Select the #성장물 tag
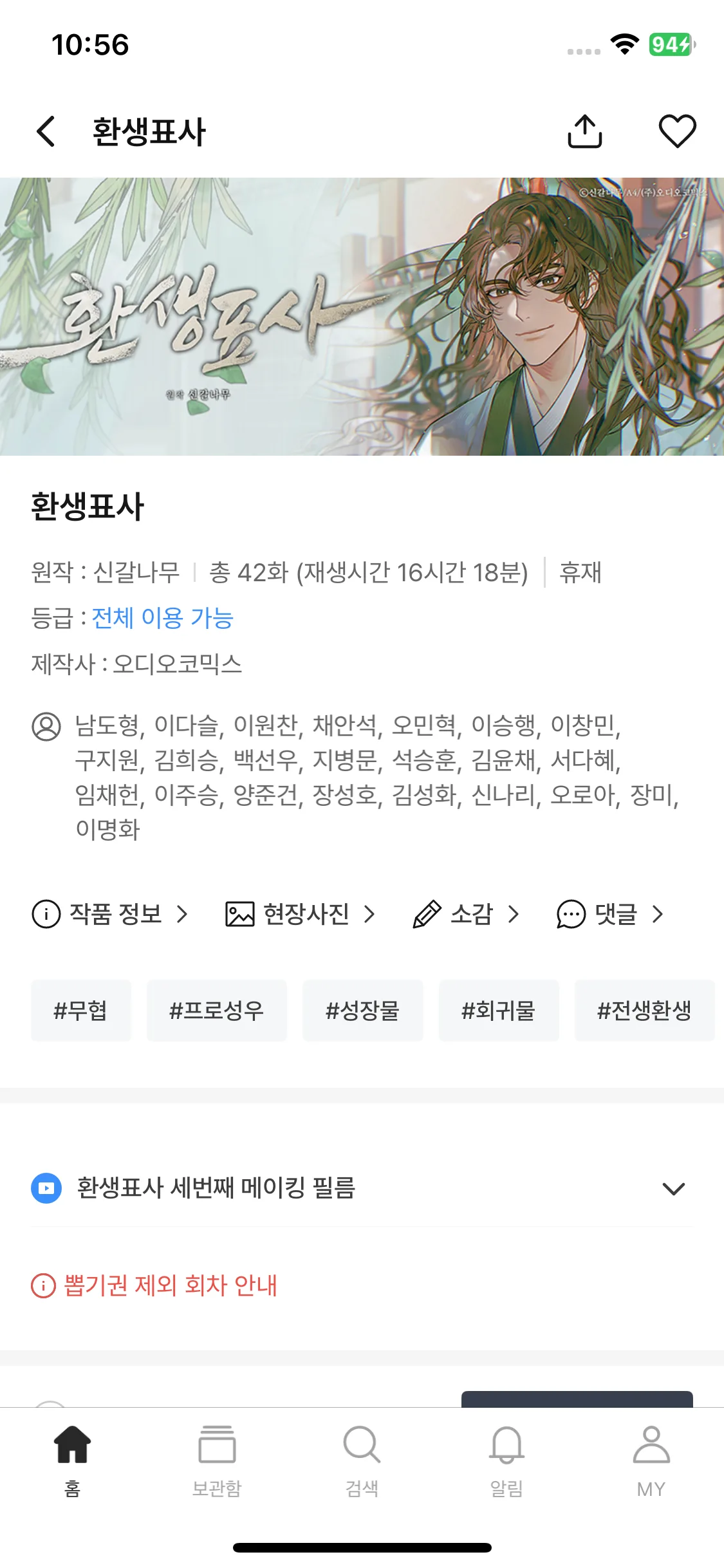This screenshot has width=724, height=1568. coord(362,1011)
